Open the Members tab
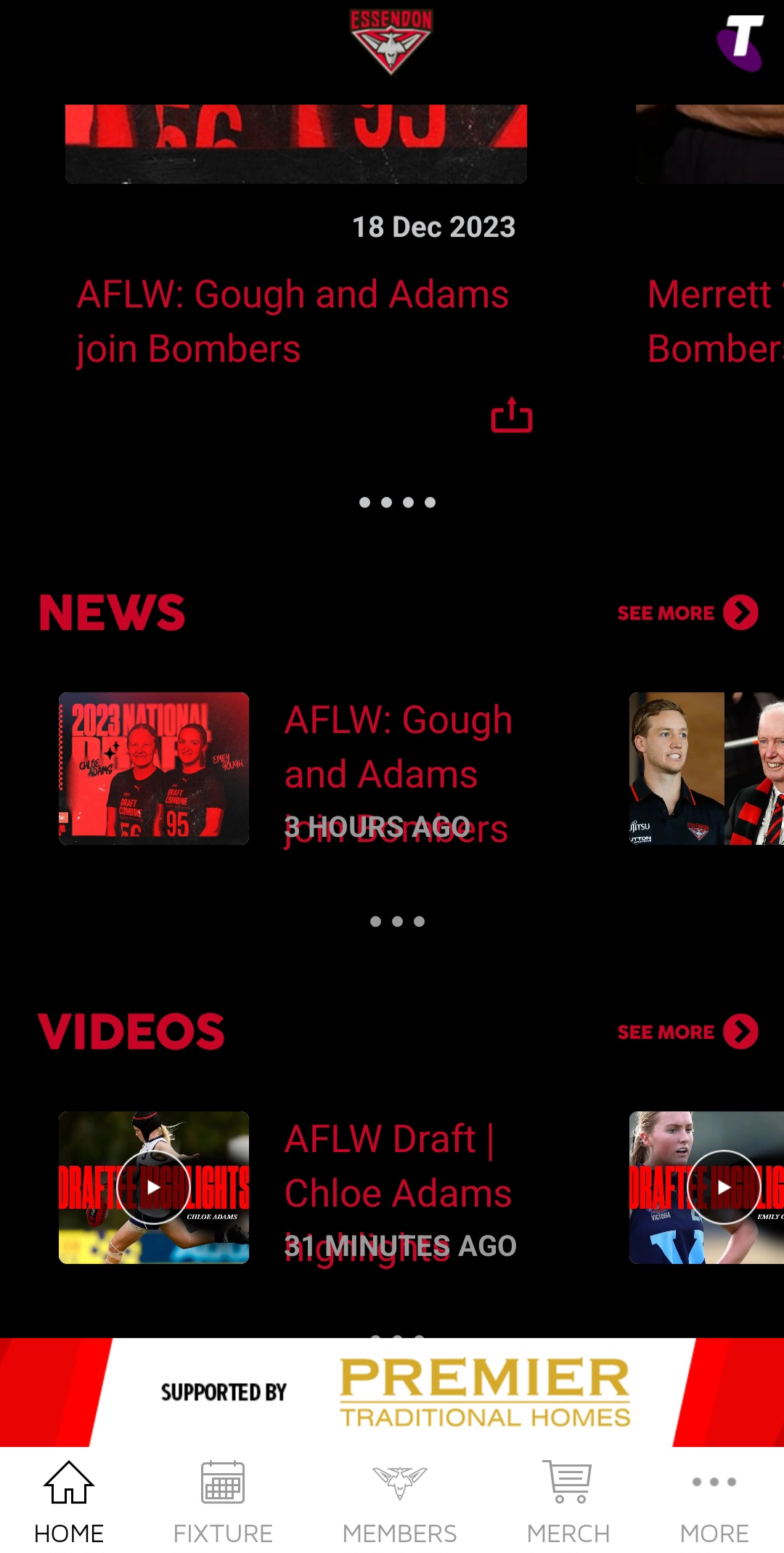Image resolution: width=784 pixels, height=1553 pixels. point(399,1502)
